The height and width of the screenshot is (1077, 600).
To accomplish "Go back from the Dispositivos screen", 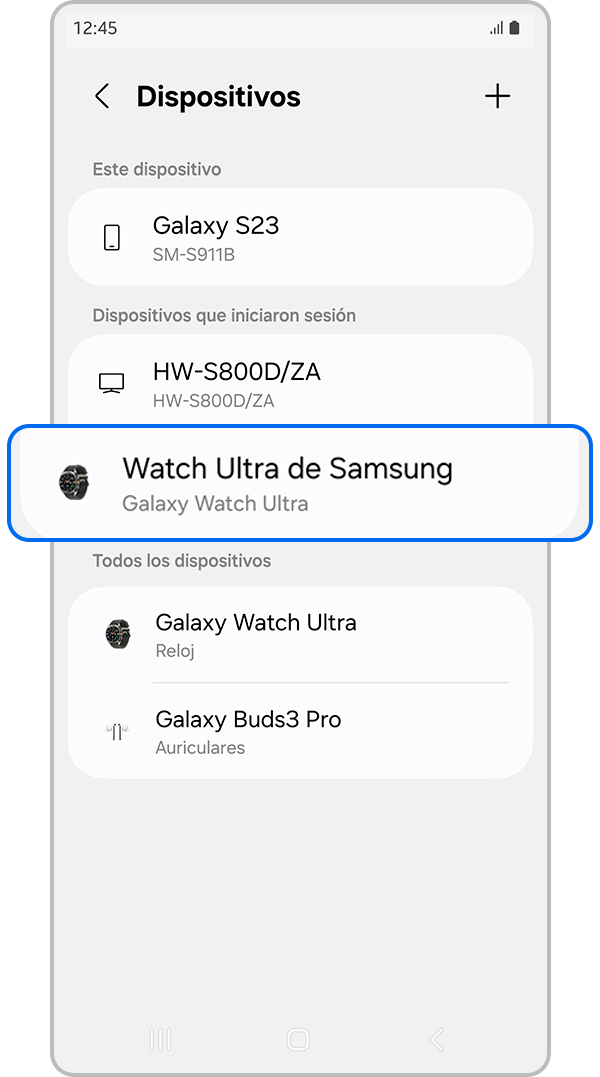I will pos(102,96).
